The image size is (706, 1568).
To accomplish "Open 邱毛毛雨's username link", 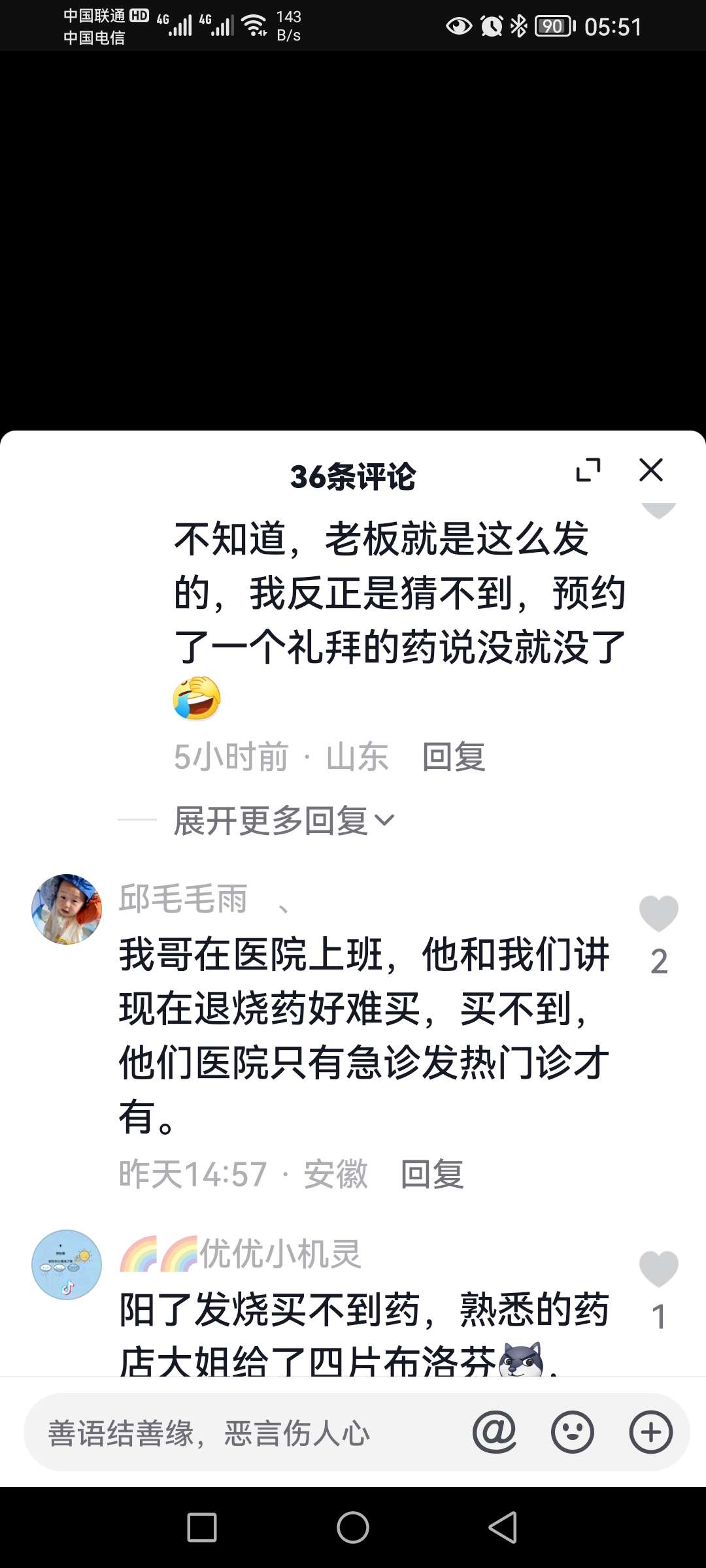I will point(183,898).
